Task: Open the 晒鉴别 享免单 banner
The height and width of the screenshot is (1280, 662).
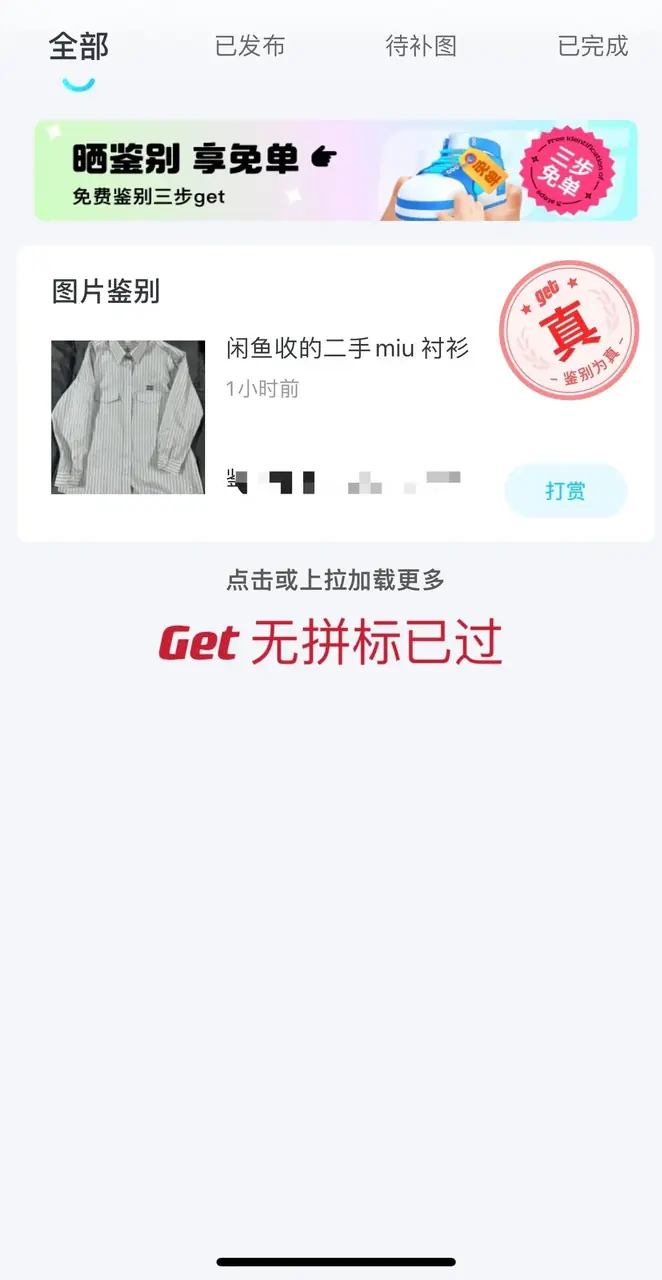Action: pos(335,171)
